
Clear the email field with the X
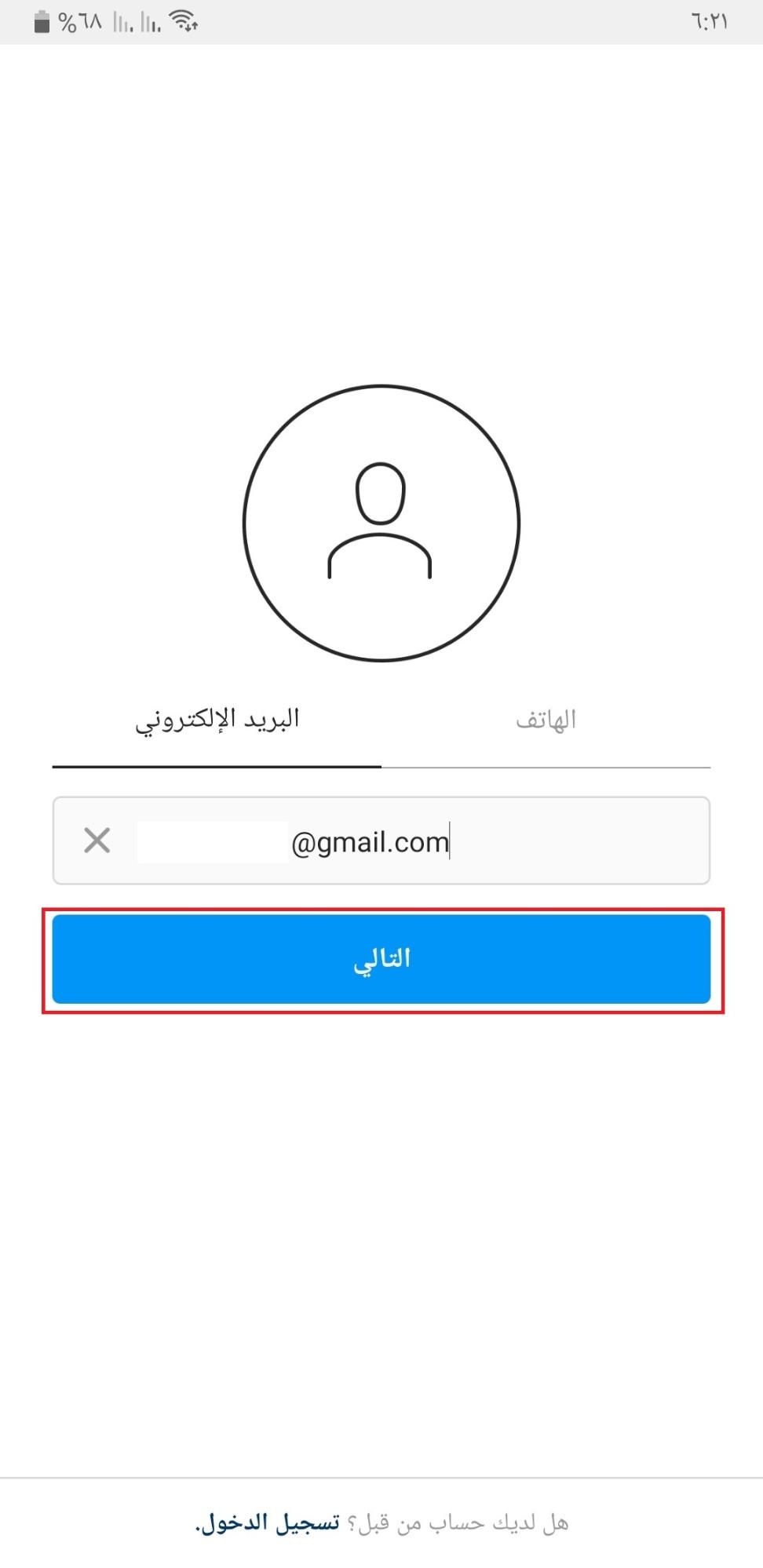[97, 841]
